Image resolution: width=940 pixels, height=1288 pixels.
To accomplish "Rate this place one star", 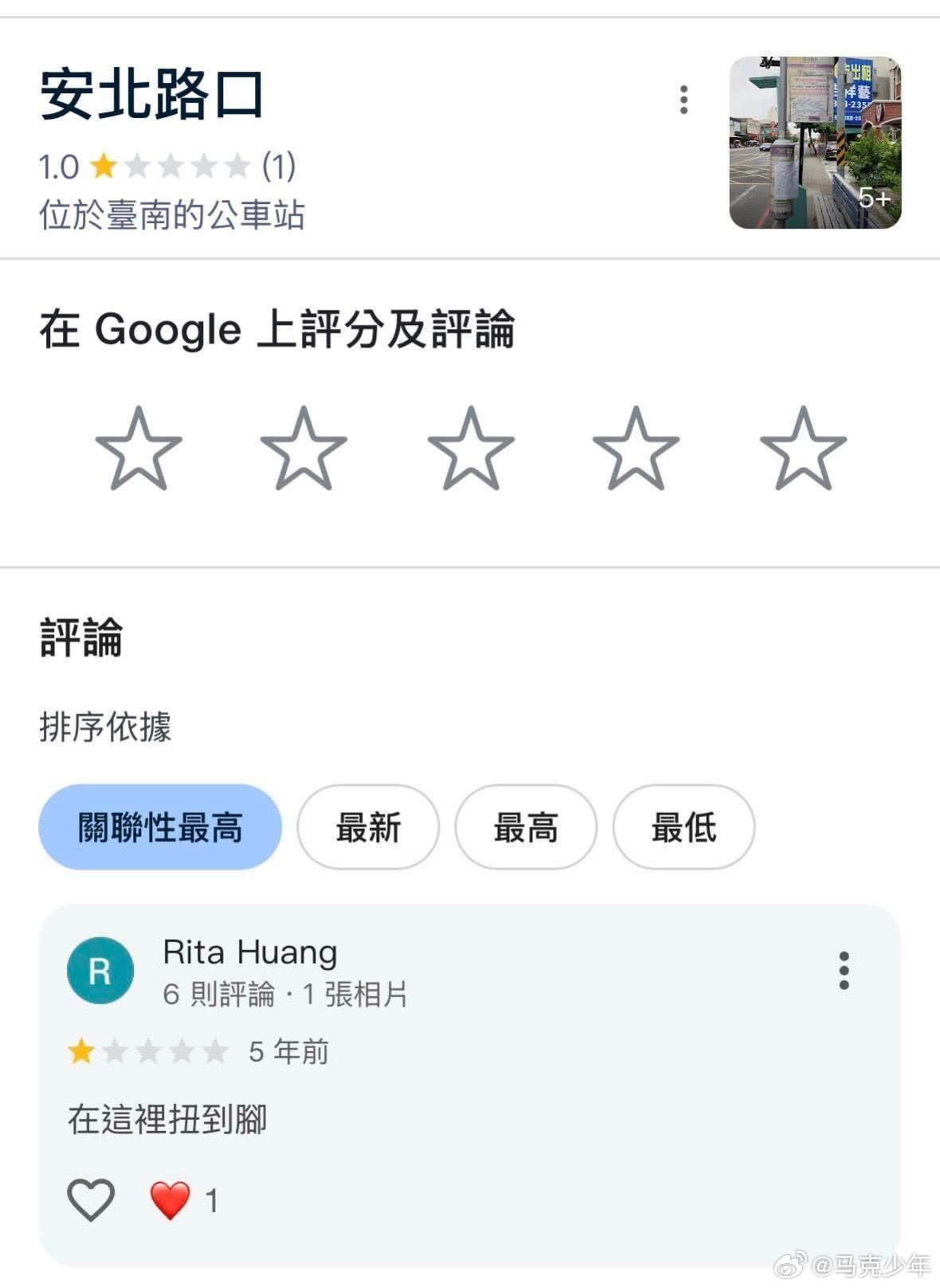I will point(139,449).
